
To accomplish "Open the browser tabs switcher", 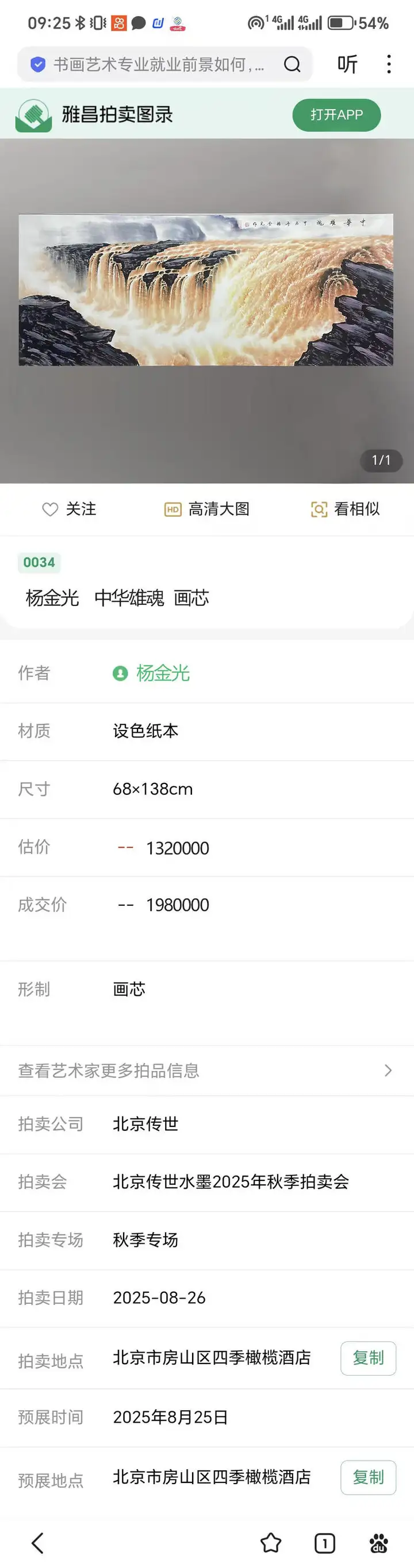I will click(x=324, y=1543).
